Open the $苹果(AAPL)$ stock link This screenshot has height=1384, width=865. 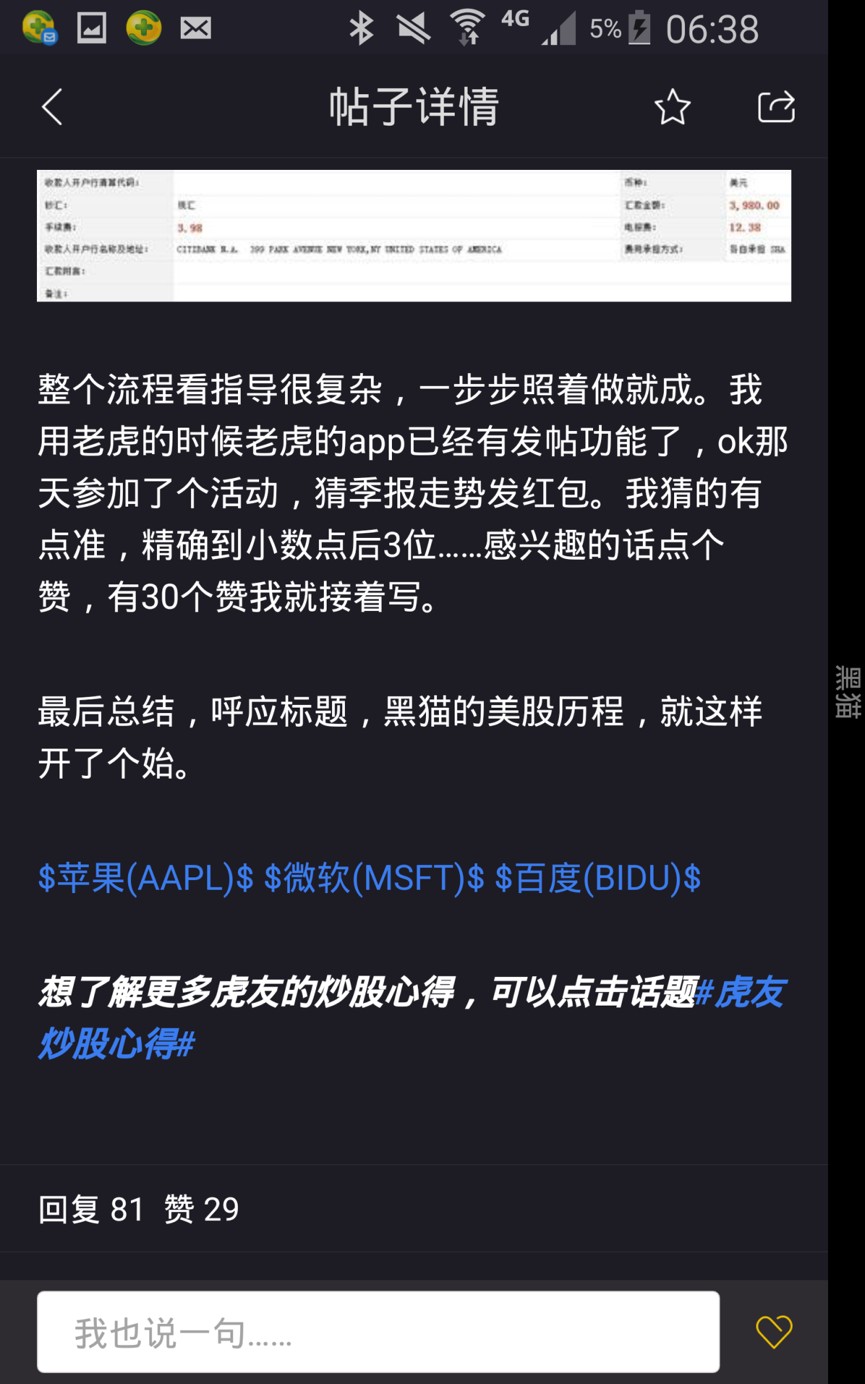point(146,878)
